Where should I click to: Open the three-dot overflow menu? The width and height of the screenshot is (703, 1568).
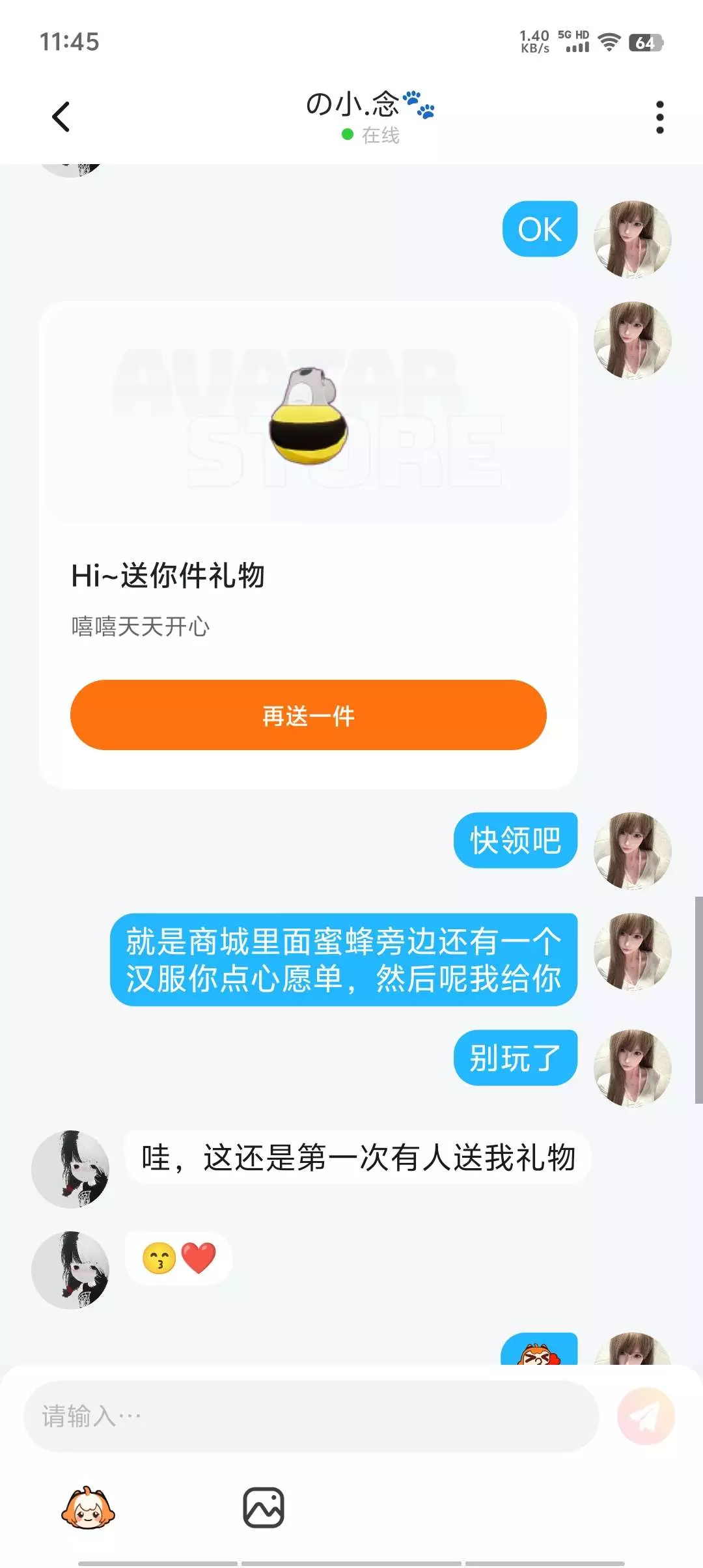click(x=659, y=117)
